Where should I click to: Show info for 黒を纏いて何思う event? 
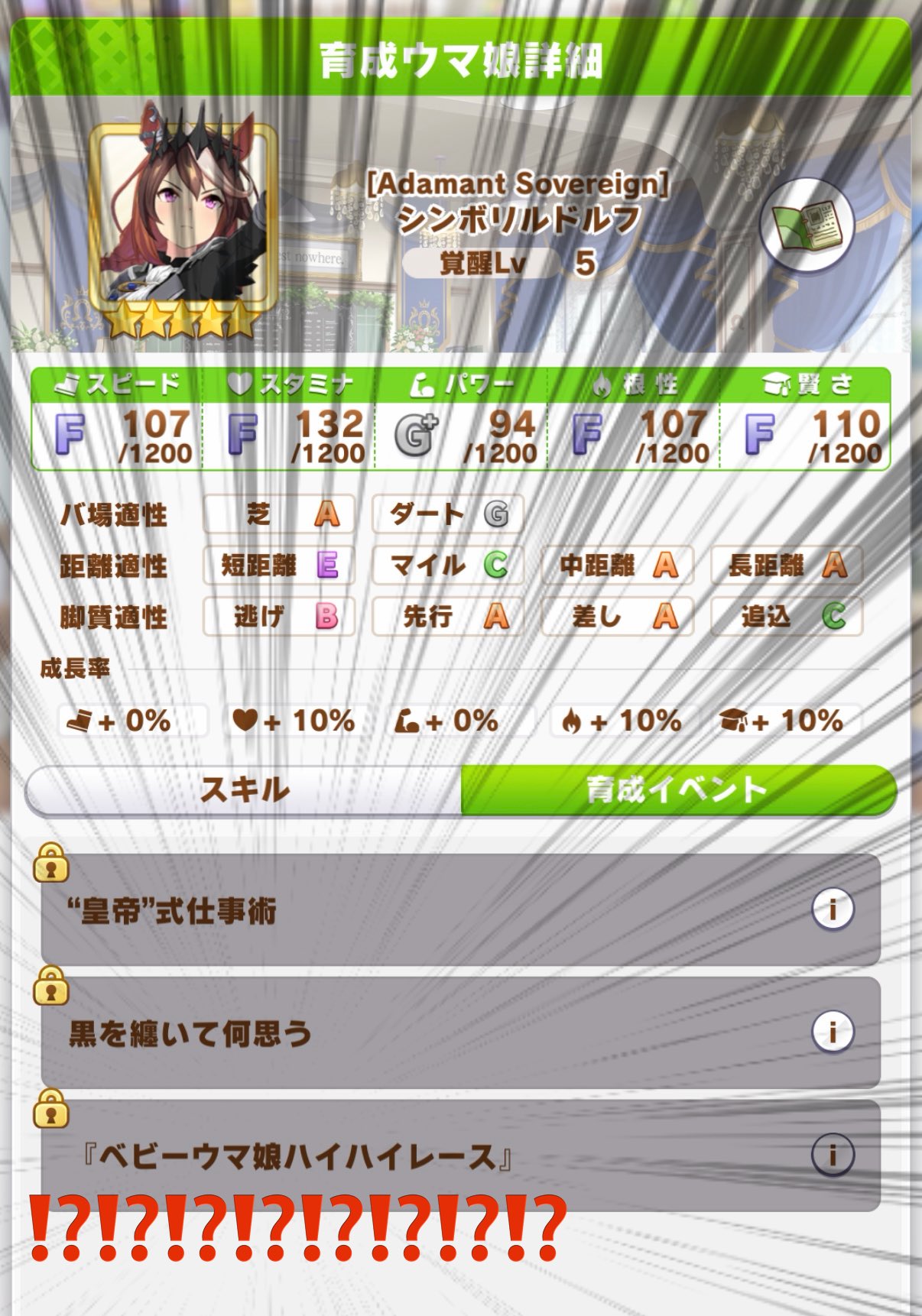tap(832, 1032)
